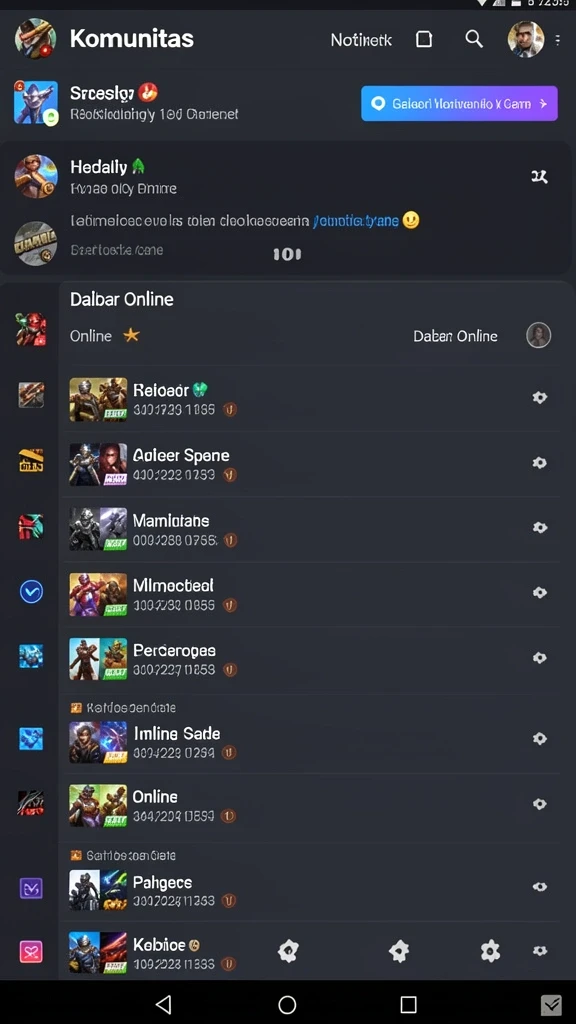Tap the people icon on Hedaily card

539,176
